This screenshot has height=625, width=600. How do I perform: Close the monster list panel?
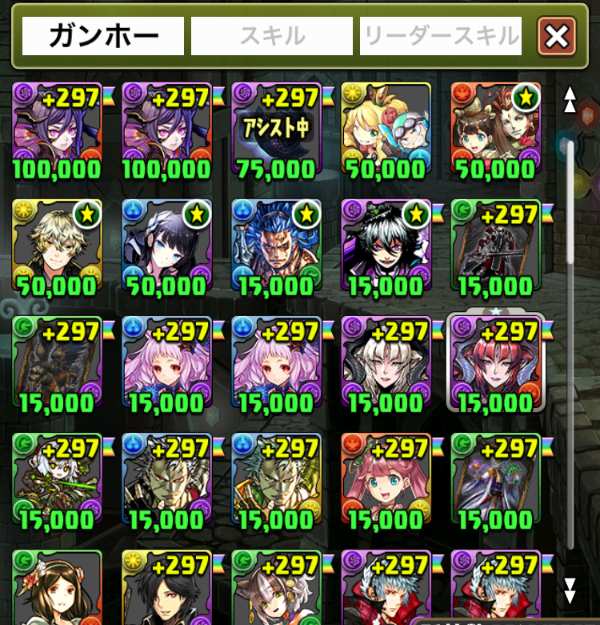[556, 37]
